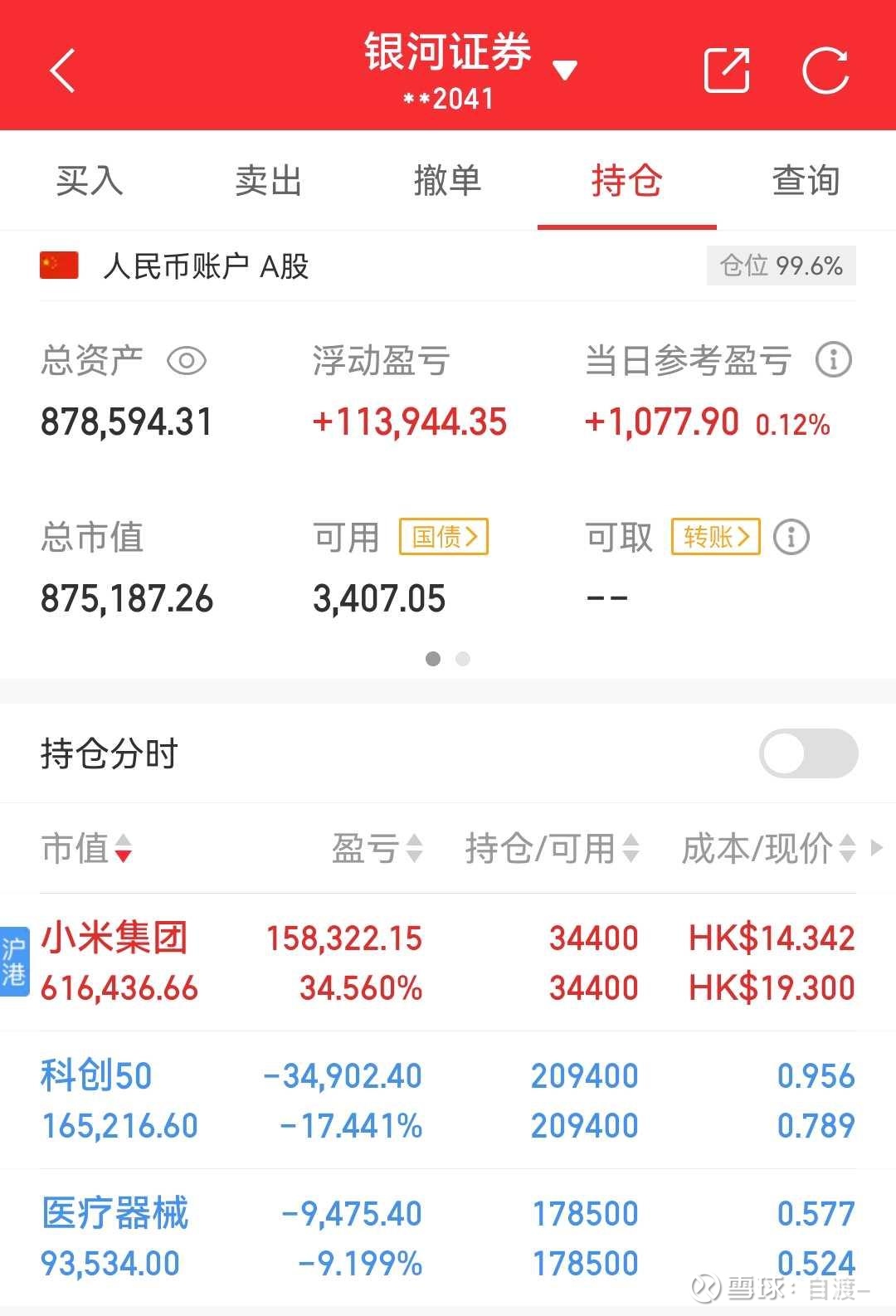Hide 总资产 amount using the eye icon
This screenshot has width=896, height=1316.
[186, 362]
